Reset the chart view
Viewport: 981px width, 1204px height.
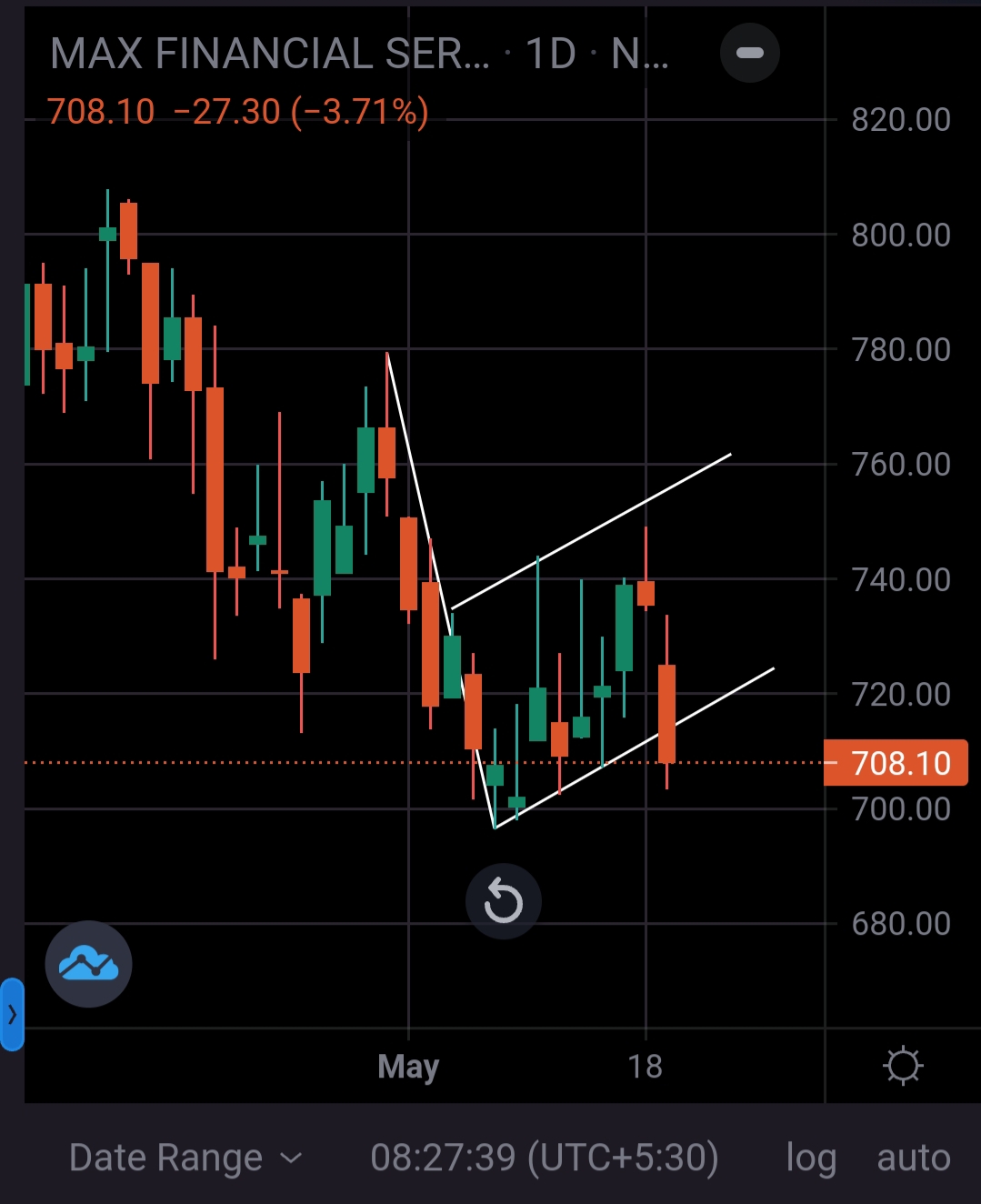[504, 902]
